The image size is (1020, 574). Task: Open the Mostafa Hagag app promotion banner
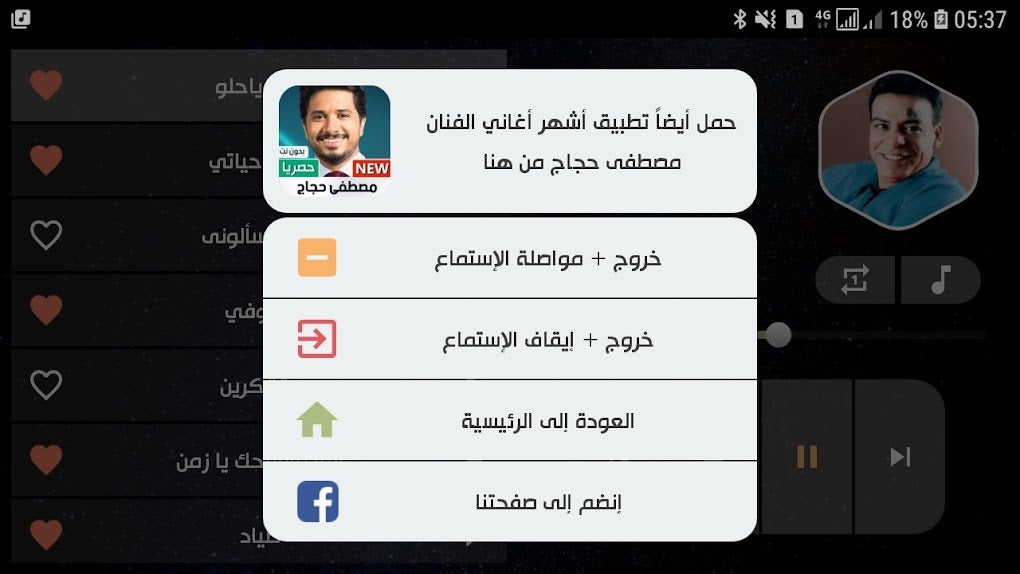click(x=509, y=140)
